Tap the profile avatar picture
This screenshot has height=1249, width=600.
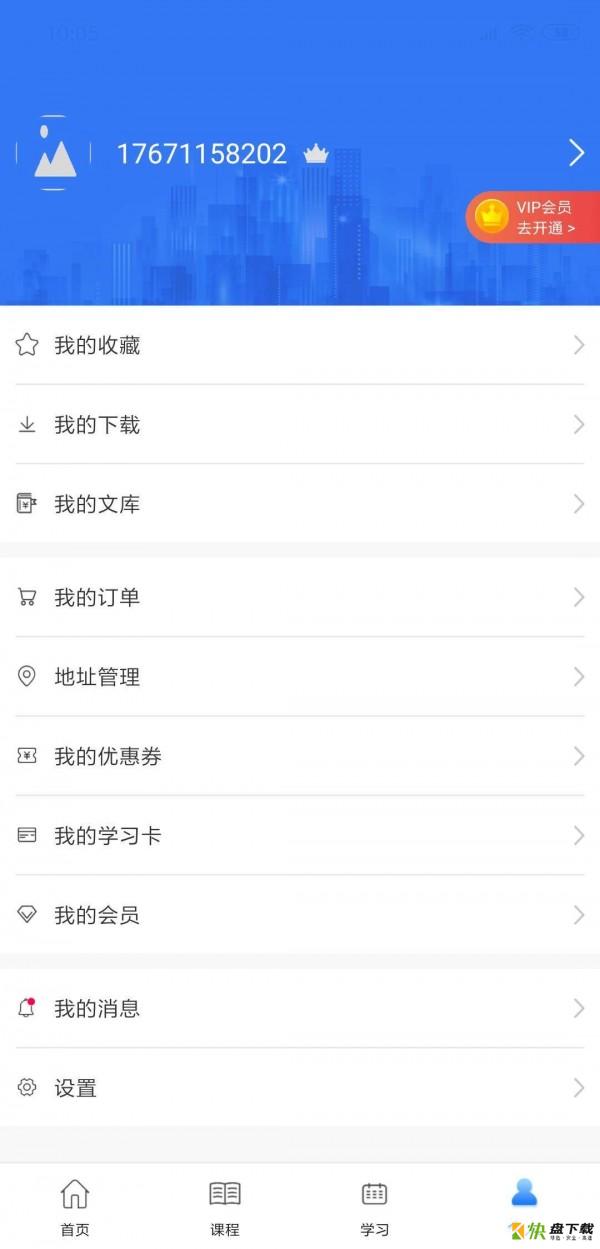55,154
